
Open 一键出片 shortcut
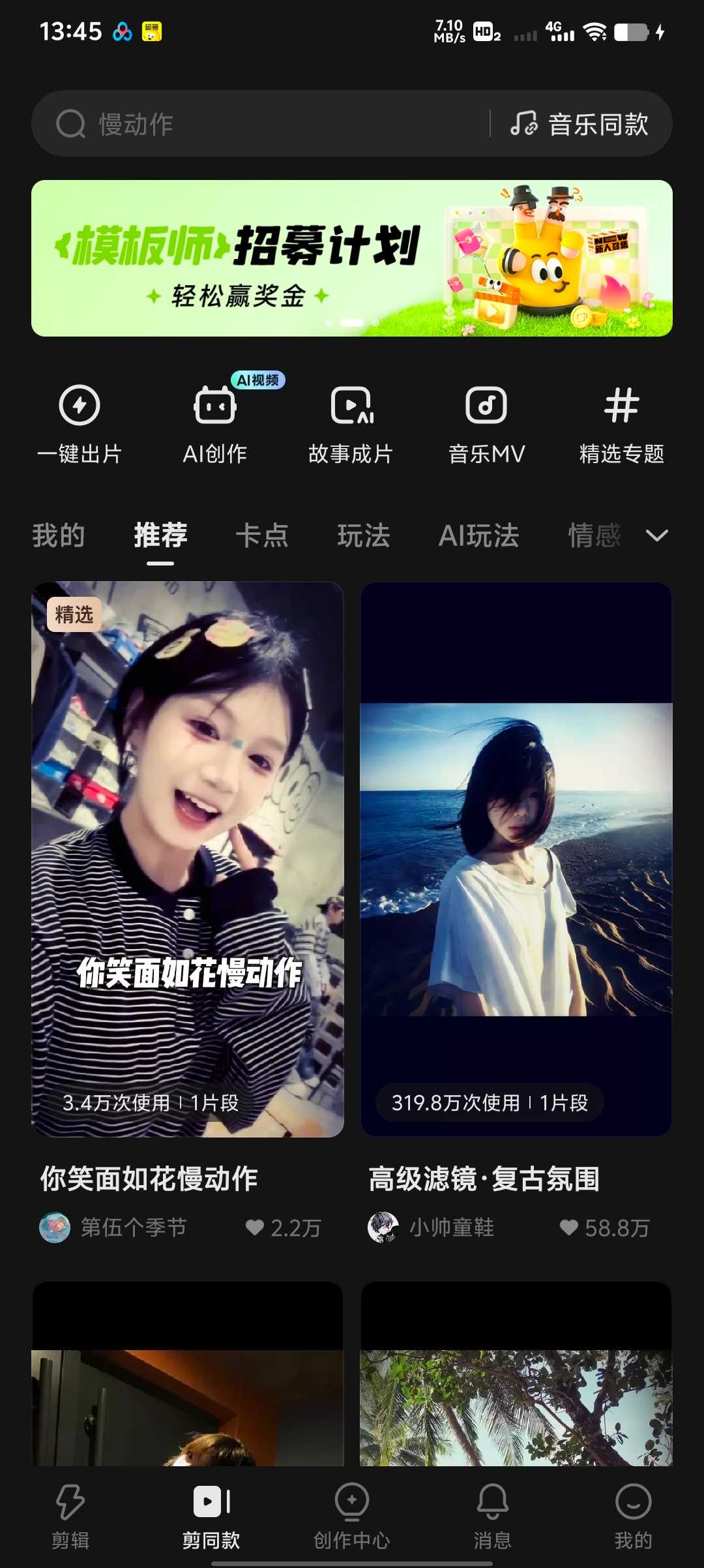coord(80,424)
